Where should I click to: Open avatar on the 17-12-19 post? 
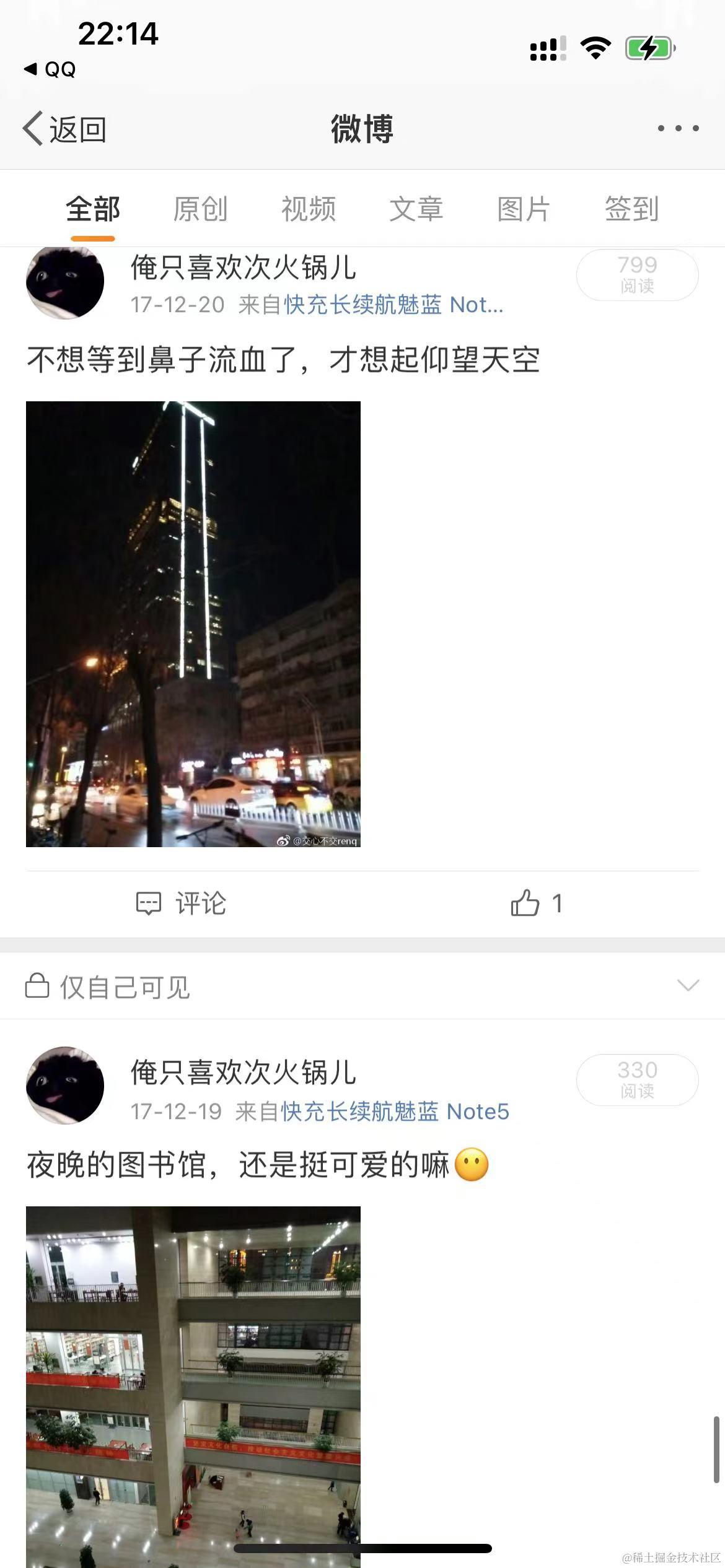[x=65, y=1085]
